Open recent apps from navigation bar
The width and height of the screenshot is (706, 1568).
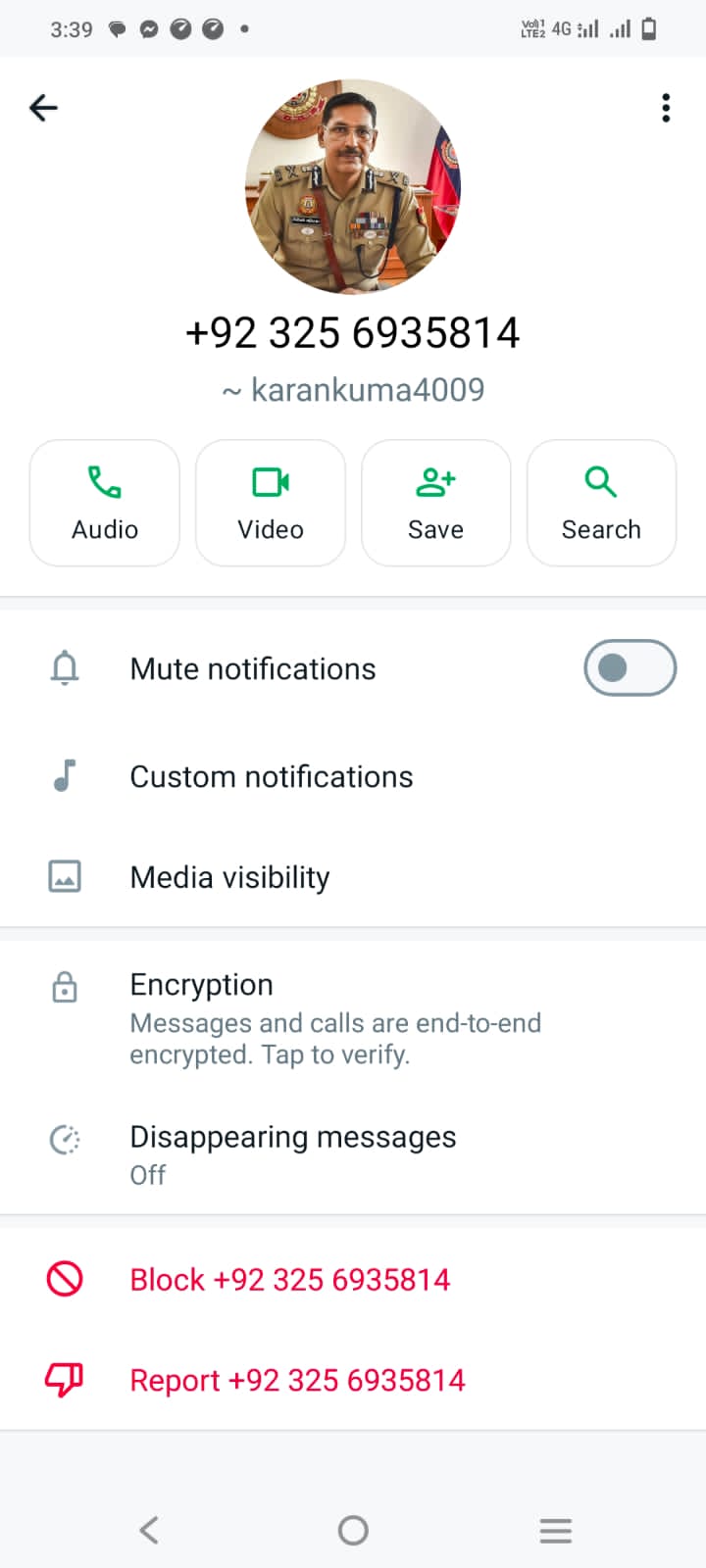[556, 1530]
